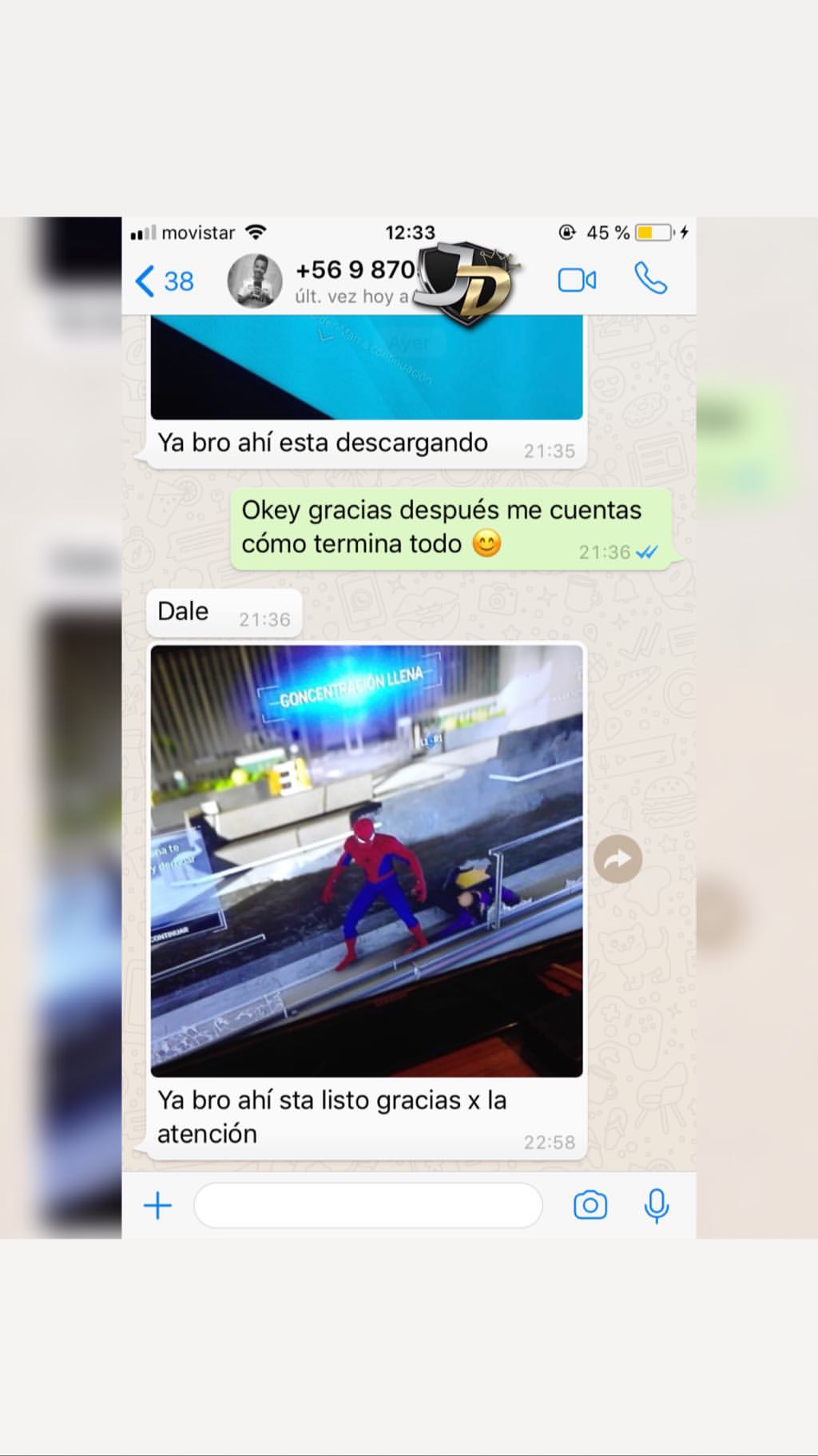Open the blue photo above 'esta descargando'
The height and width of the screenshot is (1456, 818).
click(x=367, y=366)
